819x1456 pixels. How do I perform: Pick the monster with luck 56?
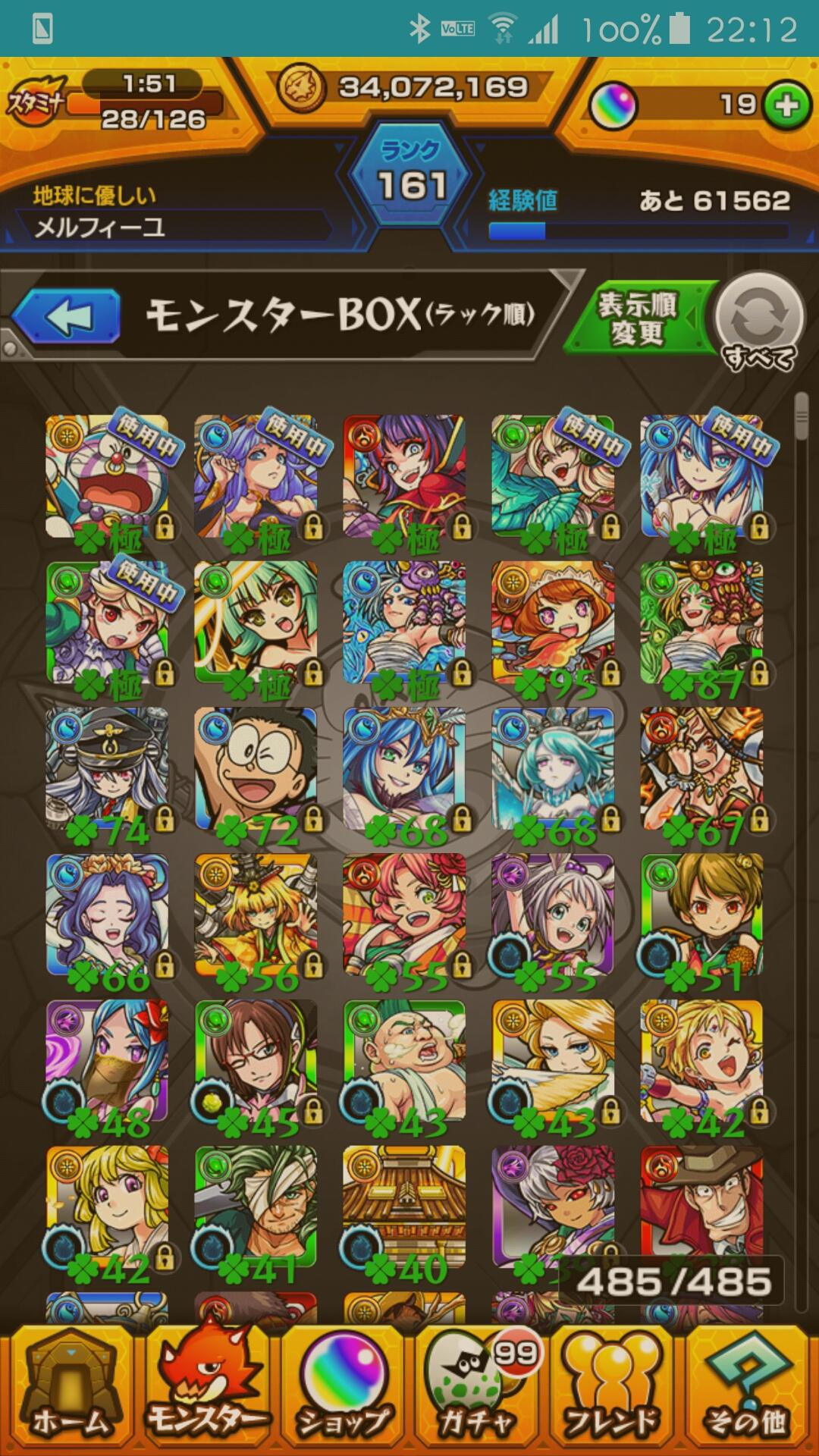click(256, 915)
